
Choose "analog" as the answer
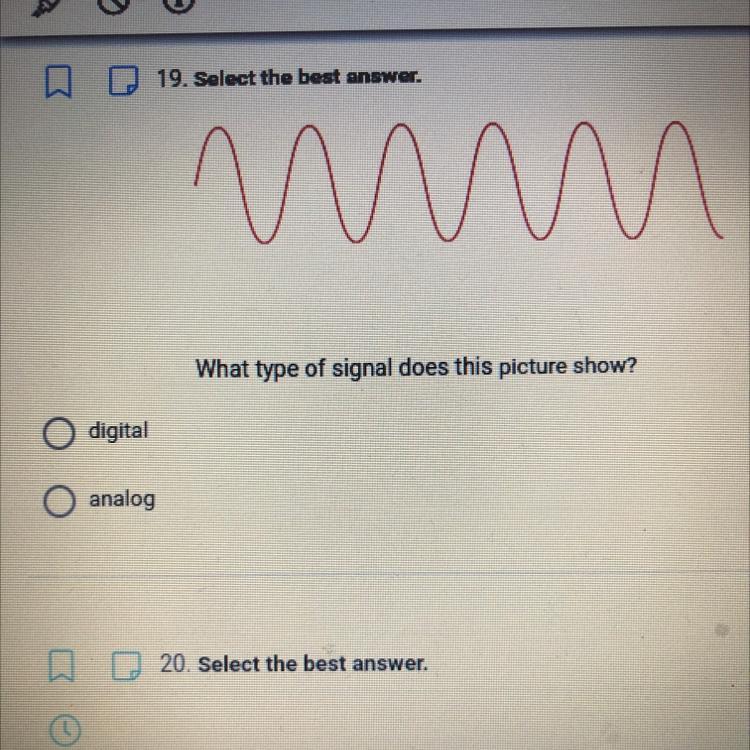(58, 500)
